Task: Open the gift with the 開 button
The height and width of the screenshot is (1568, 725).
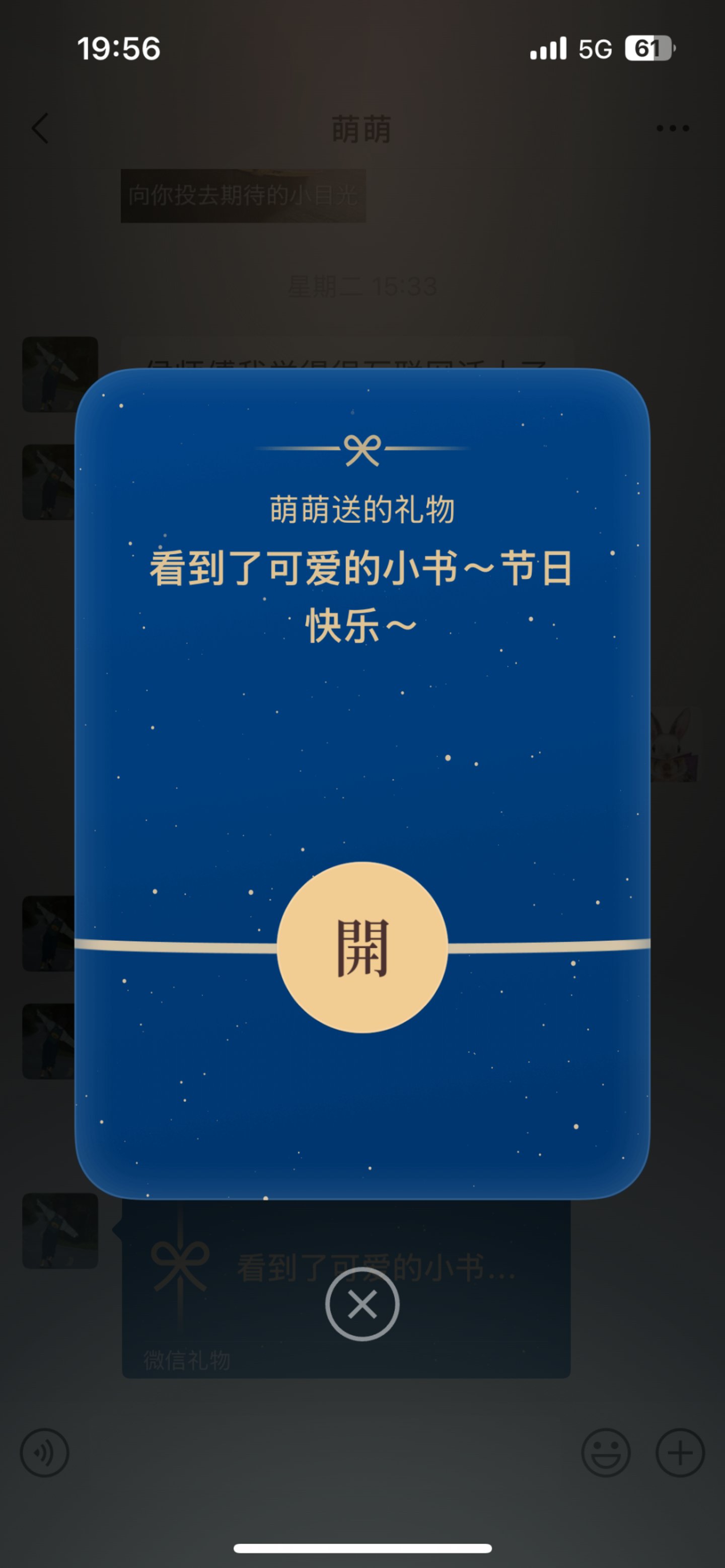Action: coord(362,947)
